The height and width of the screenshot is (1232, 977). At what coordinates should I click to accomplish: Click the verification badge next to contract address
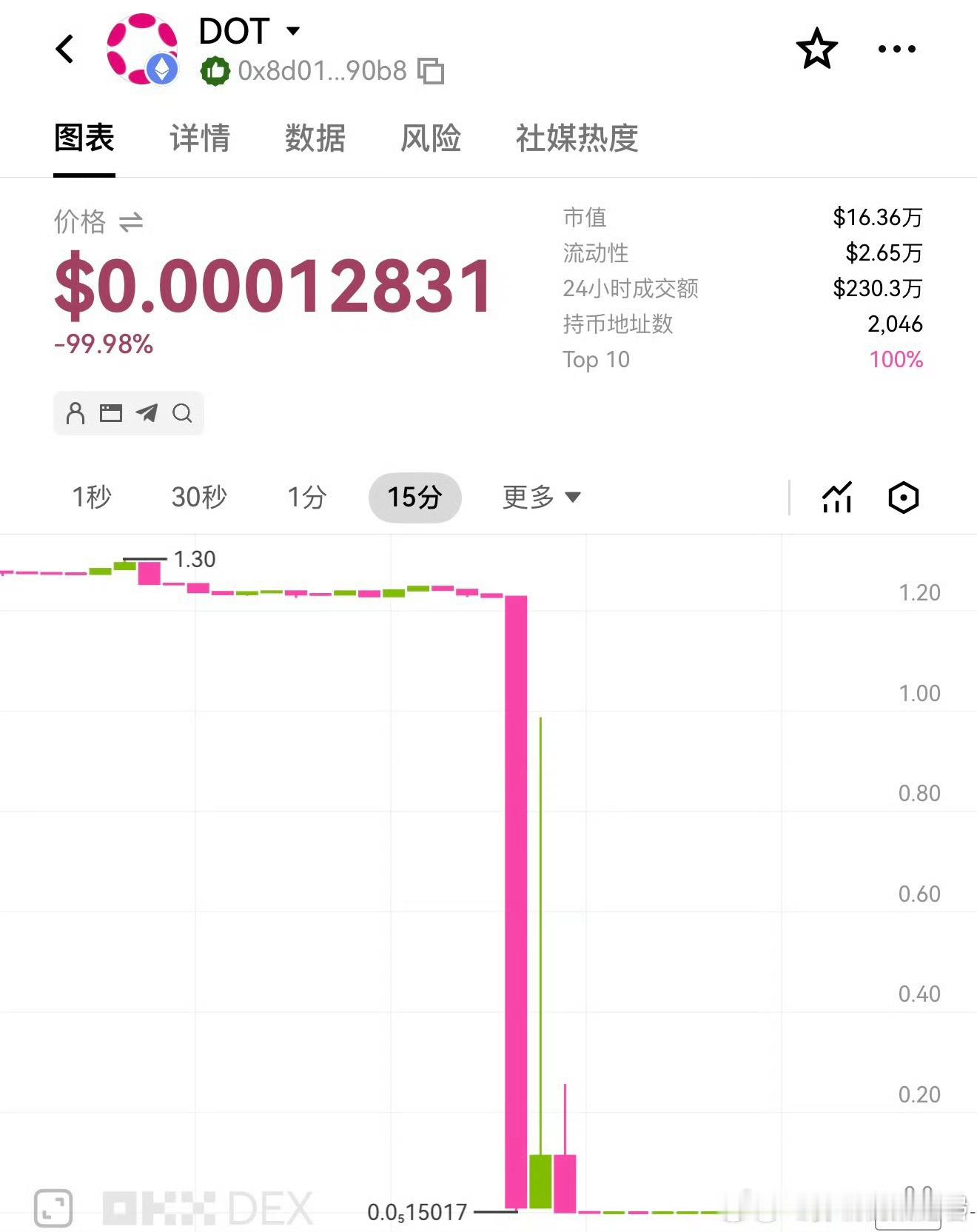(215, 71)
